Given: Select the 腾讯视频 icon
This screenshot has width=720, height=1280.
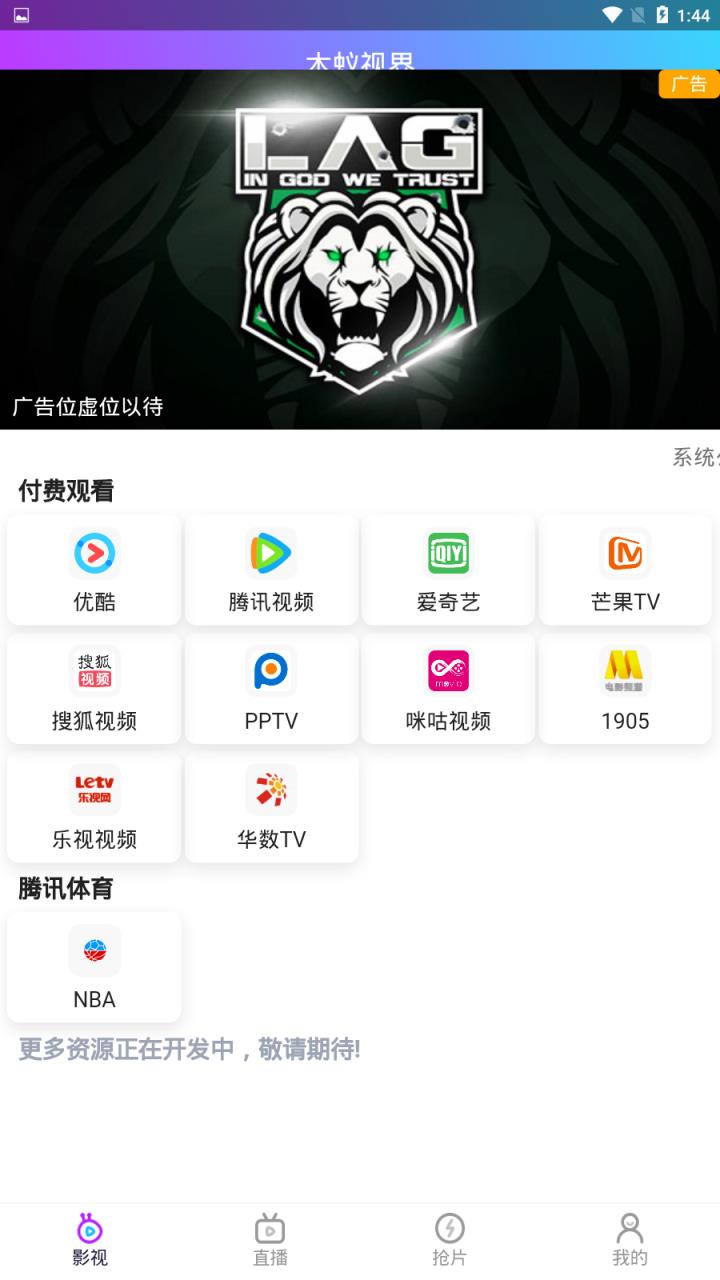Looking at the screenshot, I should tap(271, 570).
